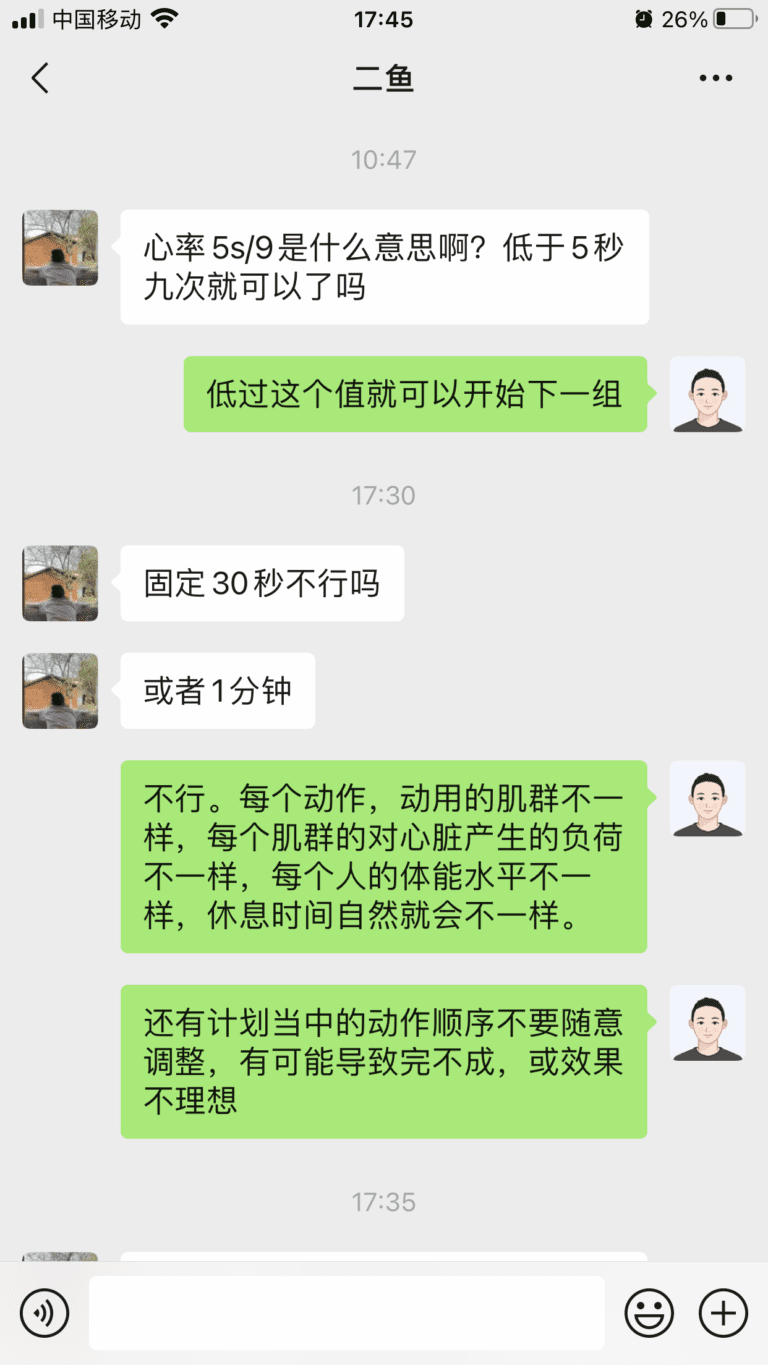Open 二鱼's avatar beside 固定30秒不行吗
Screen dimensions: 768x1365
tap(60, 583)
